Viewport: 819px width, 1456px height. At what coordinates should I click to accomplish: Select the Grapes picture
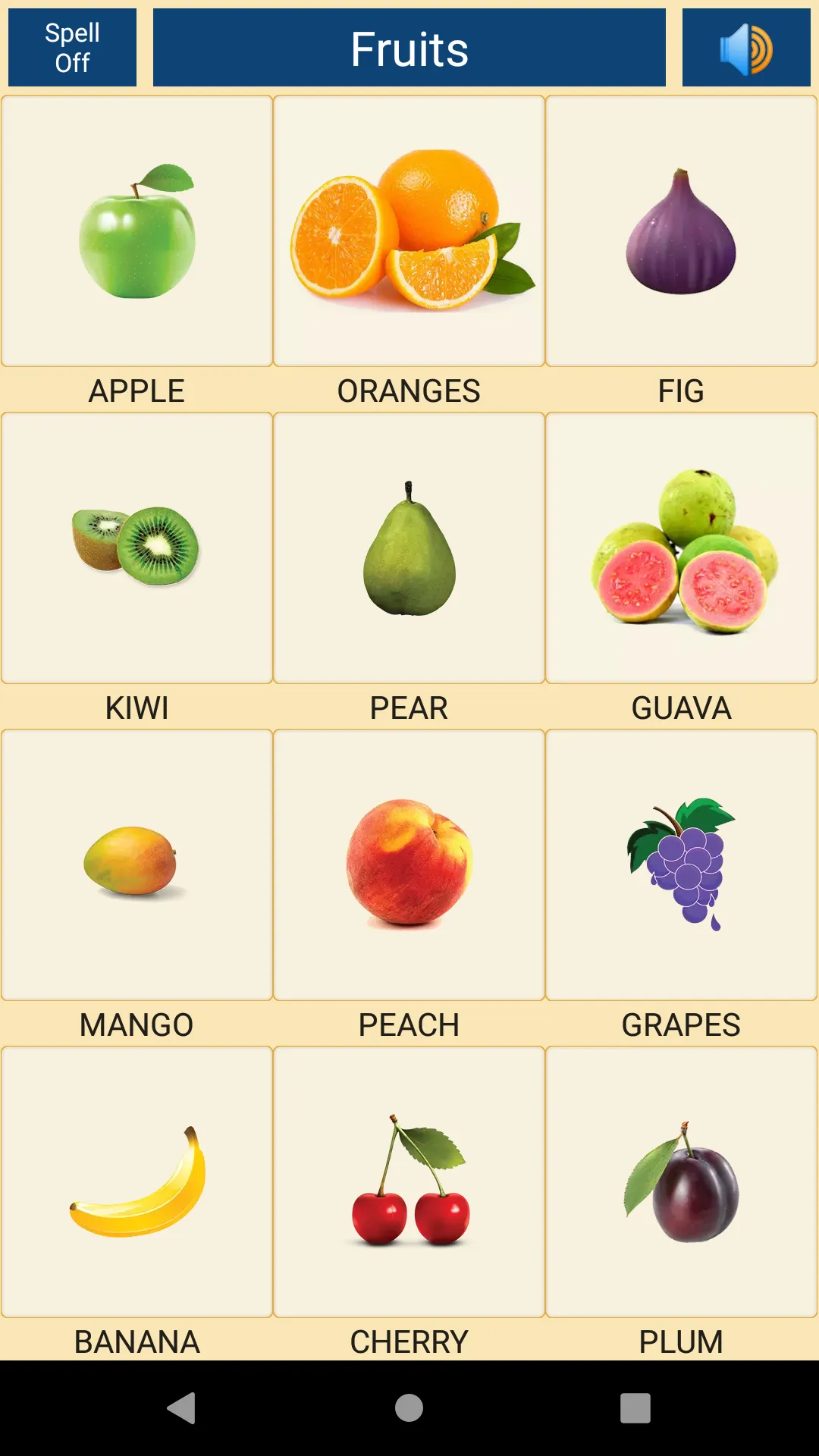(681, 864)
